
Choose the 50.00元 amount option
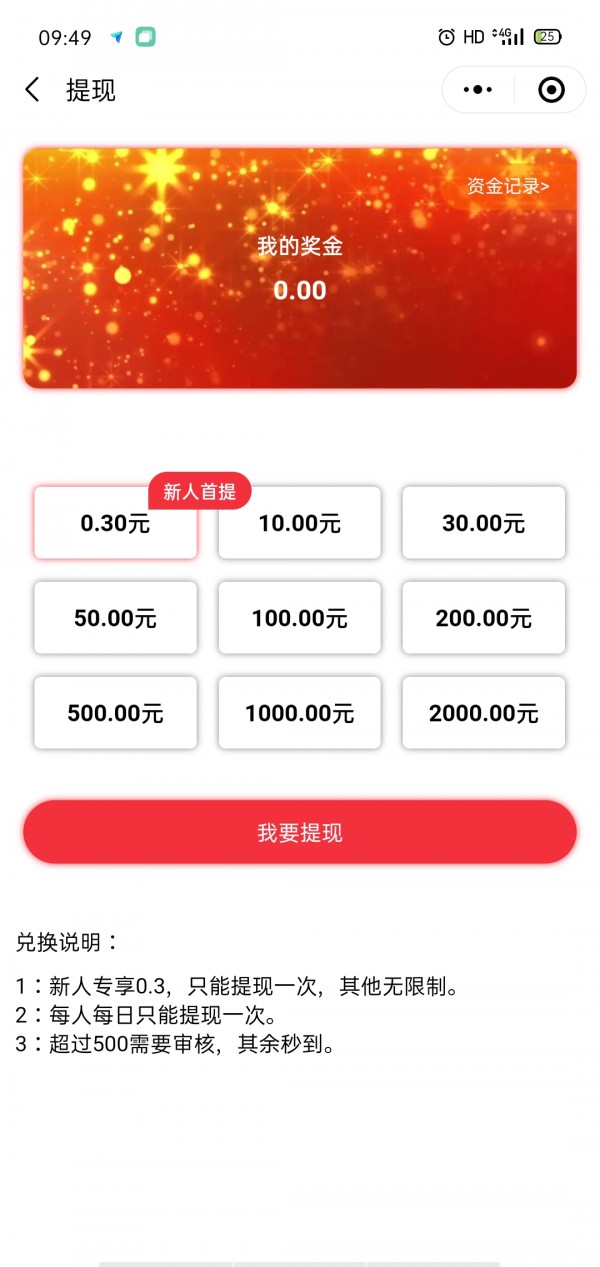[115, 618]
